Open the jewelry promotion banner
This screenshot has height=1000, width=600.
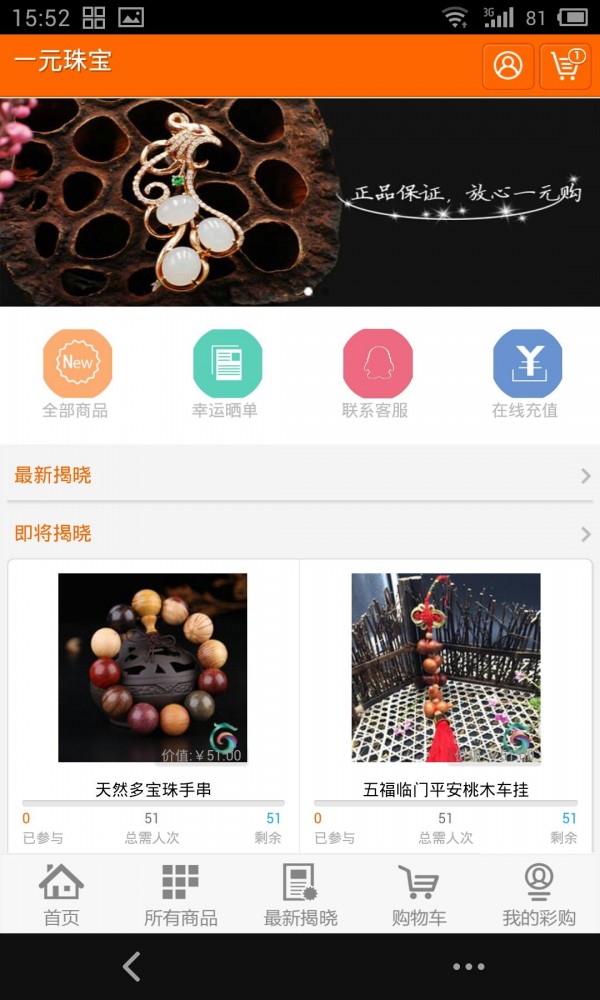(300, 202)
